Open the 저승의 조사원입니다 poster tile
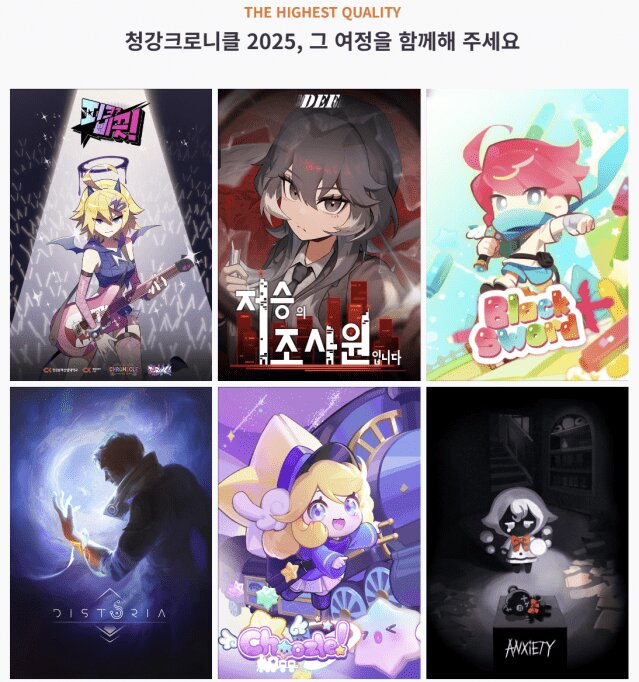The height and width of the screenshot is (682, 639). pos(319,235)
